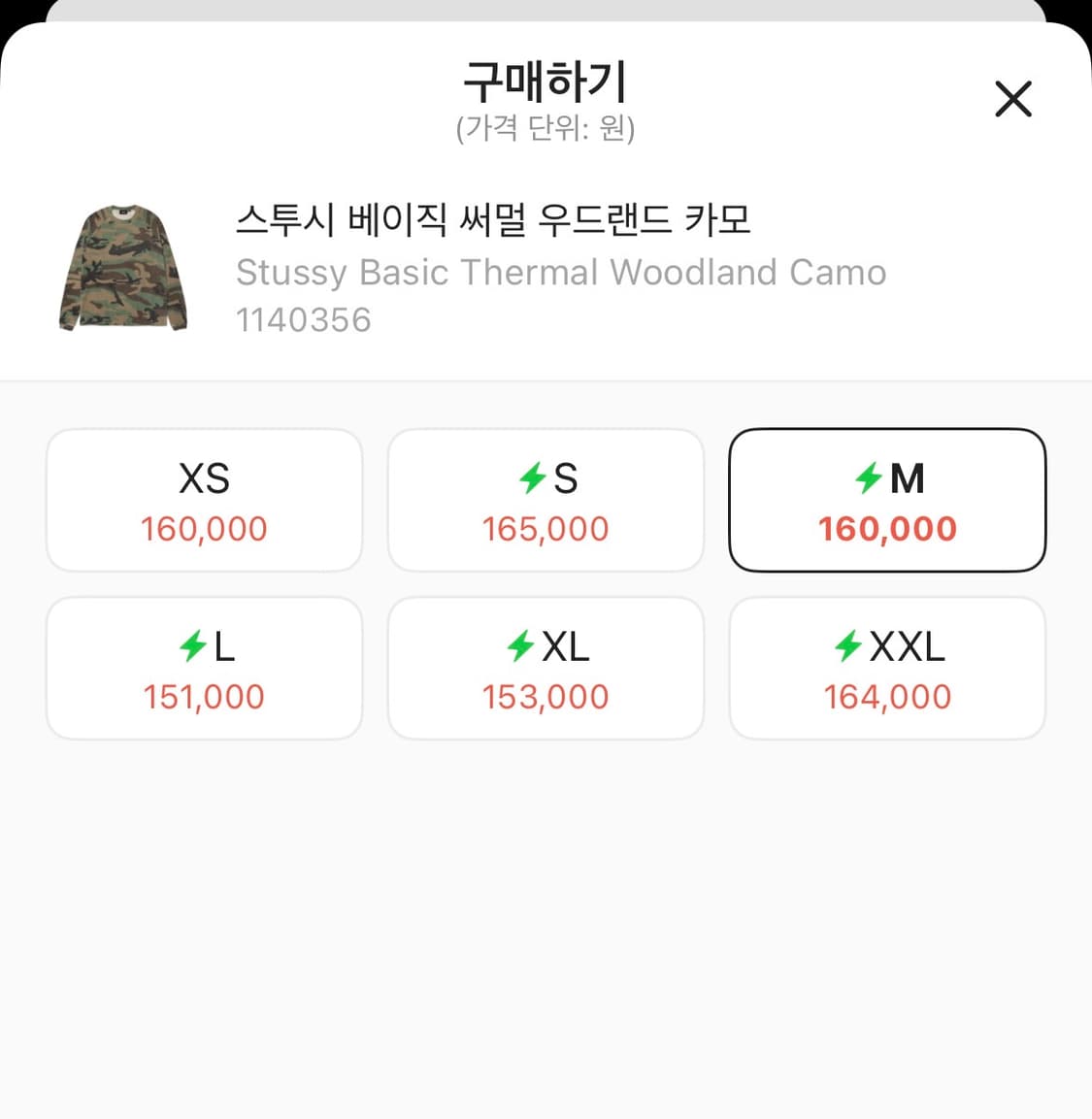1092x1119 pixels.
Task: Click the price 160,000 under size M
Action: click(886, 529)
